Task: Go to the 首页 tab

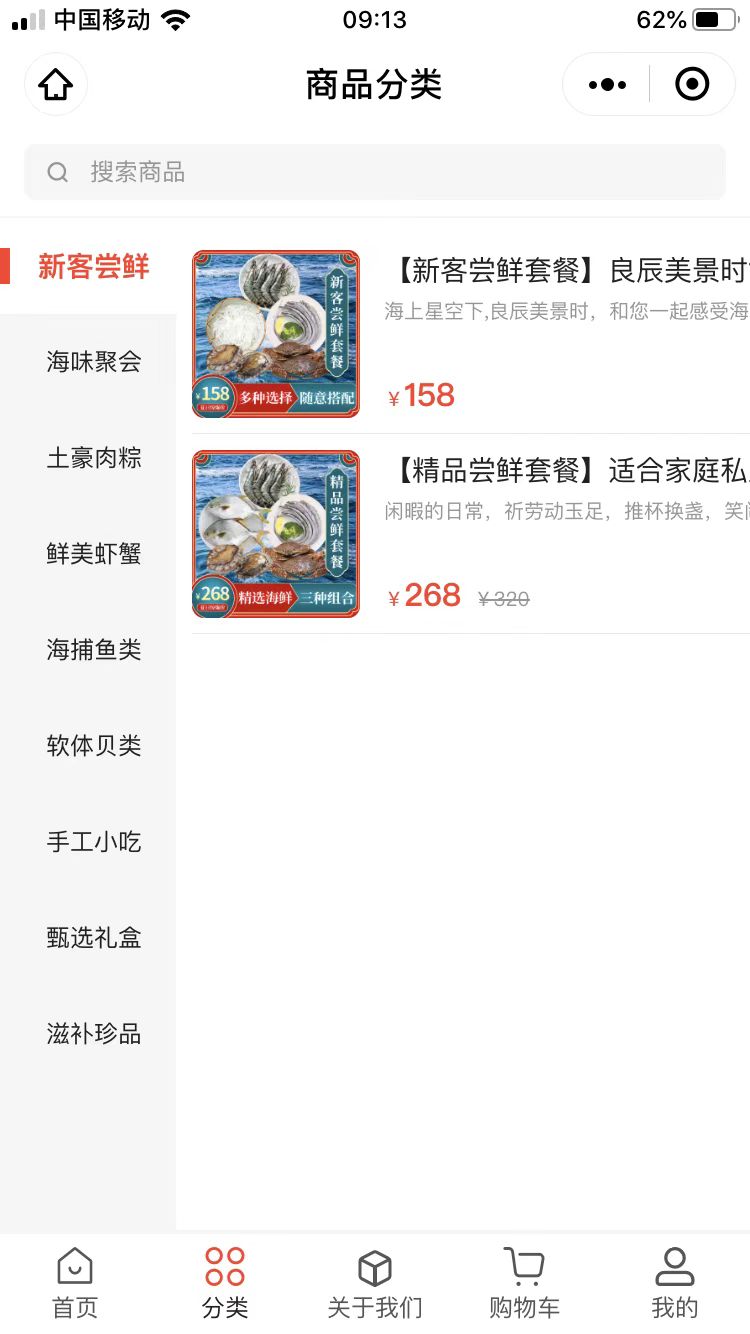Action: tap(75, 1283)
